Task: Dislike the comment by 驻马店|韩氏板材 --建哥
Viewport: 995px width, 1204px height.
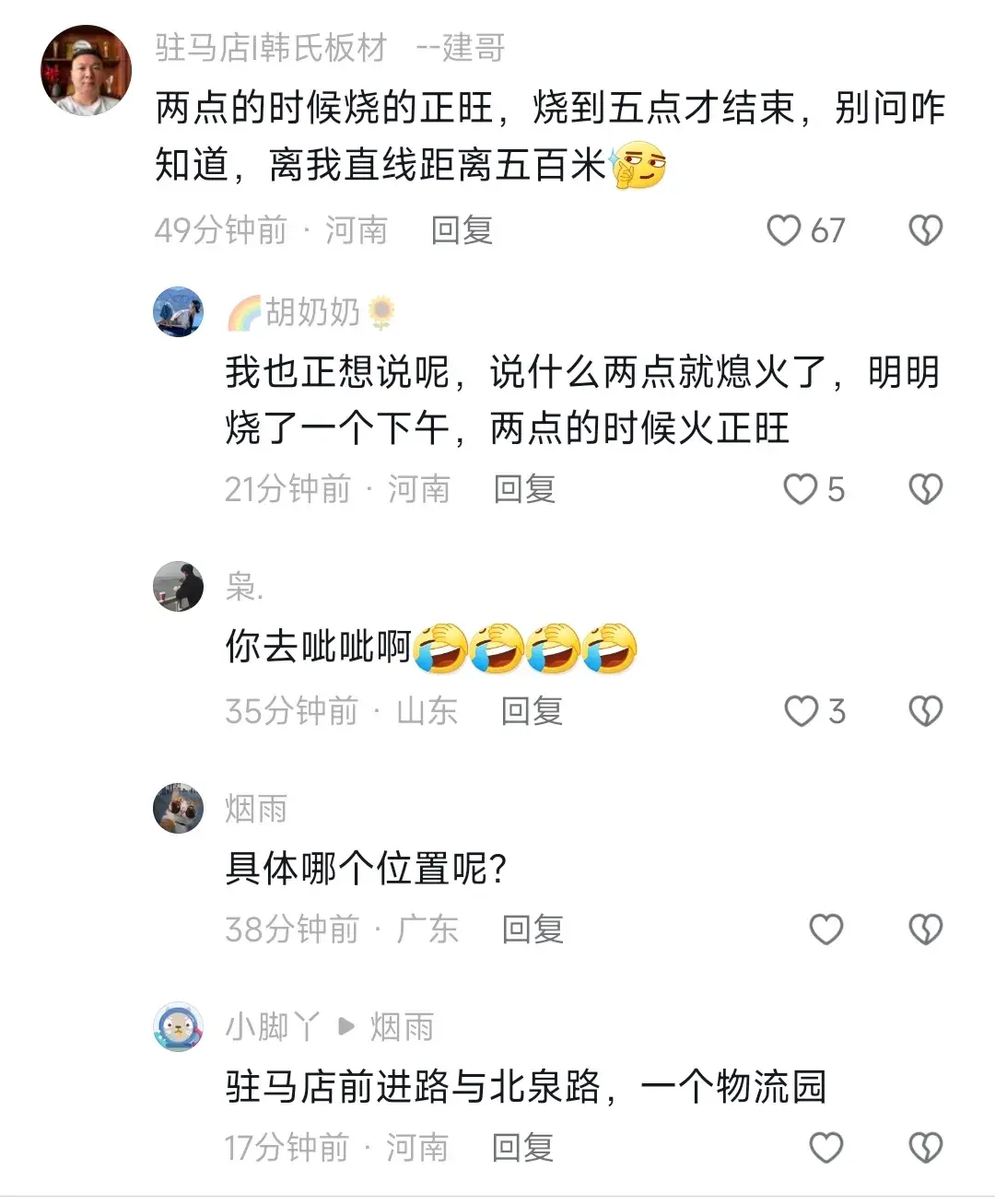Action: pos(925,230)
